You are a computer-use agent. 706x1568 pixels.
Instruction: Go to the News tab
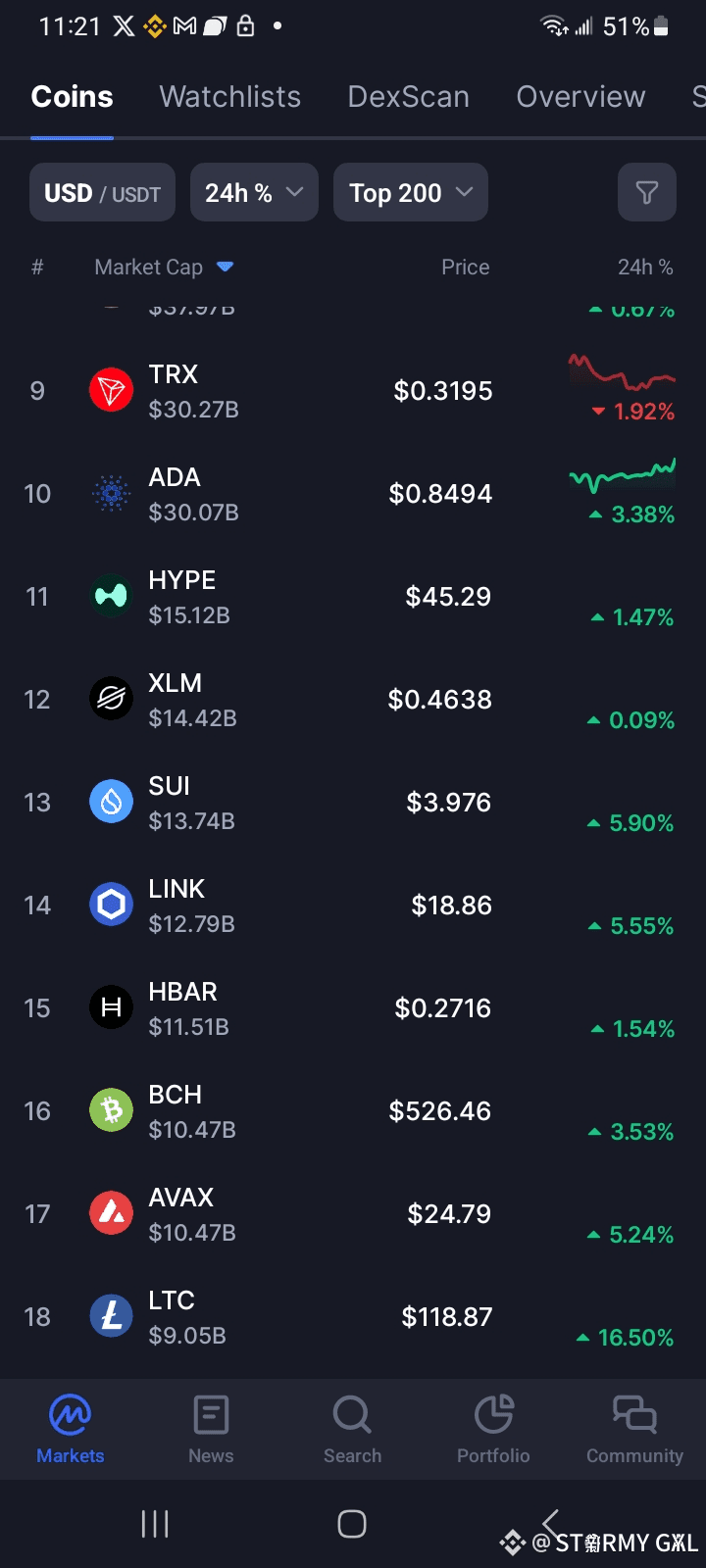pyautogui.click(x=211, y=1430)
